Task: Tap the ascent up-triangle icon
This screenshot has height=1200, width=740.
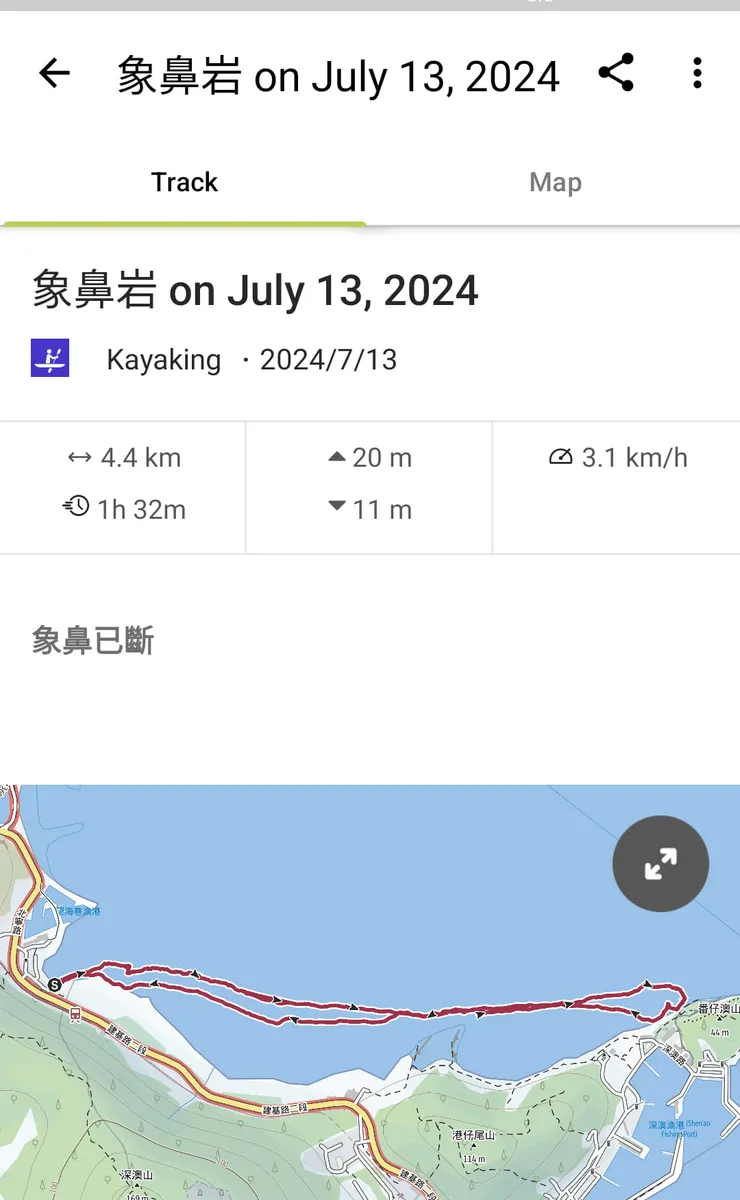Action: [336, 455]
